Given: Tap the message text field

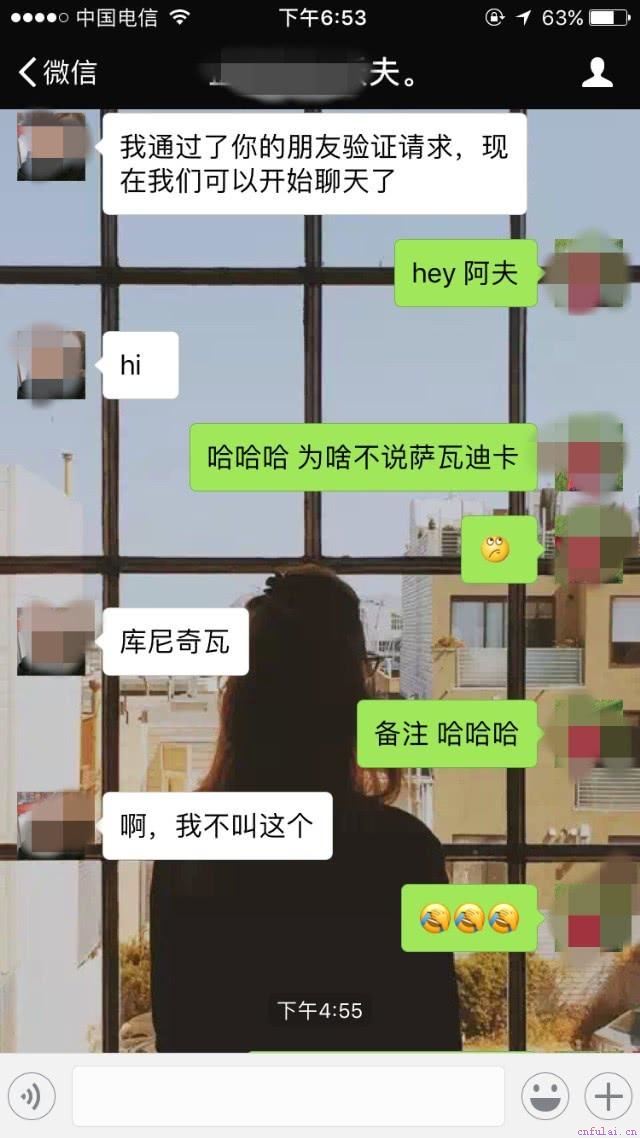Looking at the screenshot, I should (288, 1096).
